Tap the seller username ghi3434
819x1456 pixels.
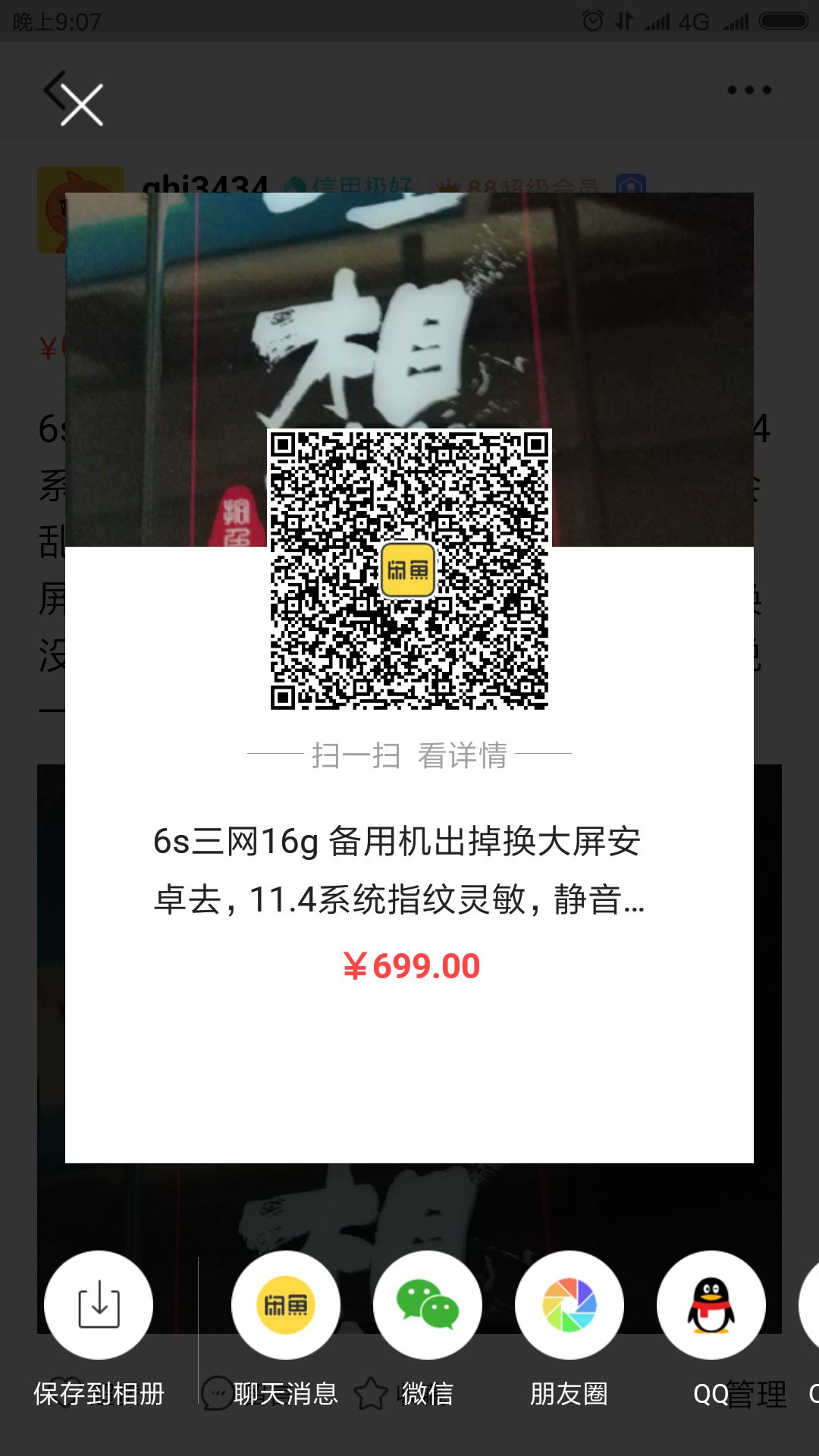click(206, 186)
